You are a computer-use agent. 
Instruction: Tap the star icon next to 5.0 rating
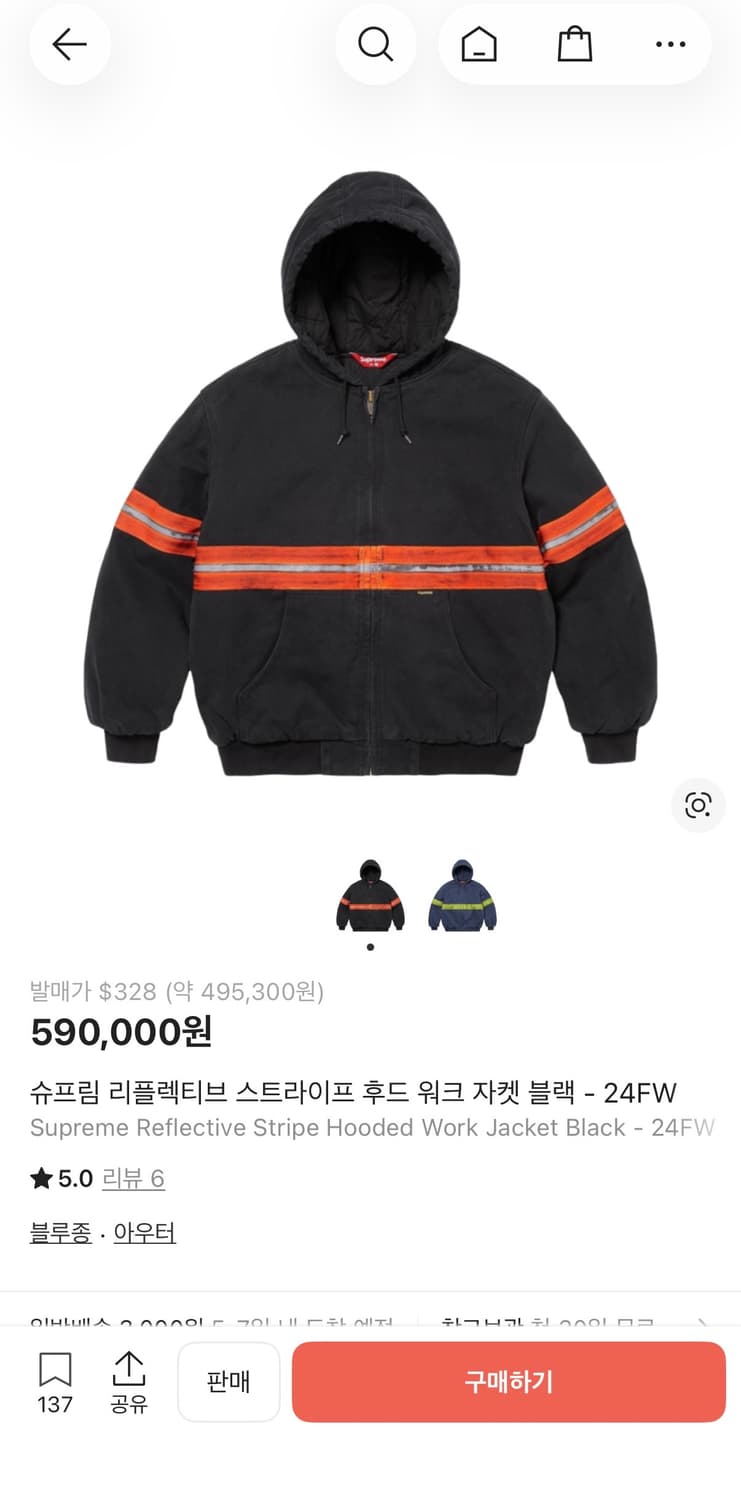coord(41,1178)
